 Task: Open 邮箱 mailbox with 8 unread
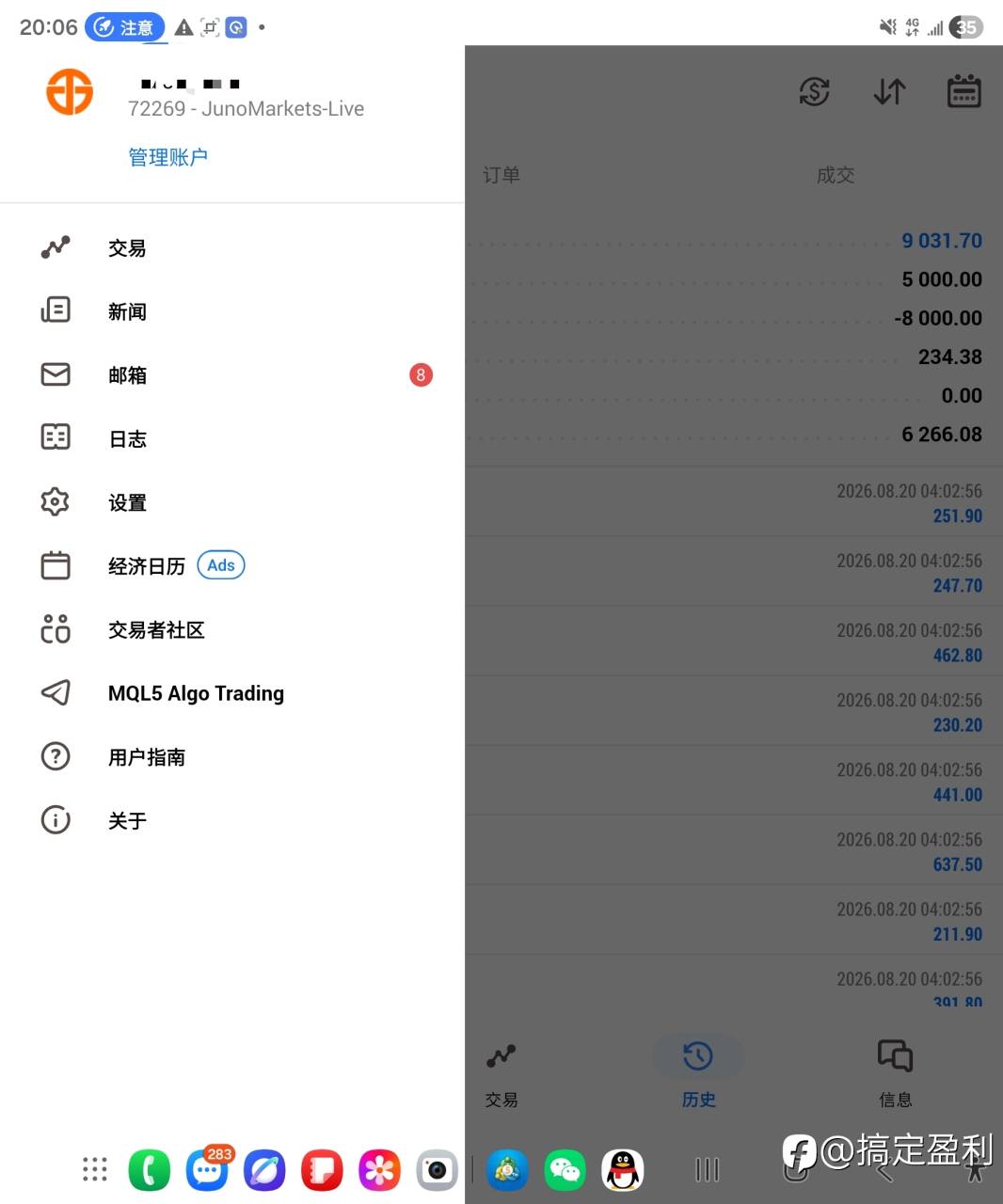[232, 375]
